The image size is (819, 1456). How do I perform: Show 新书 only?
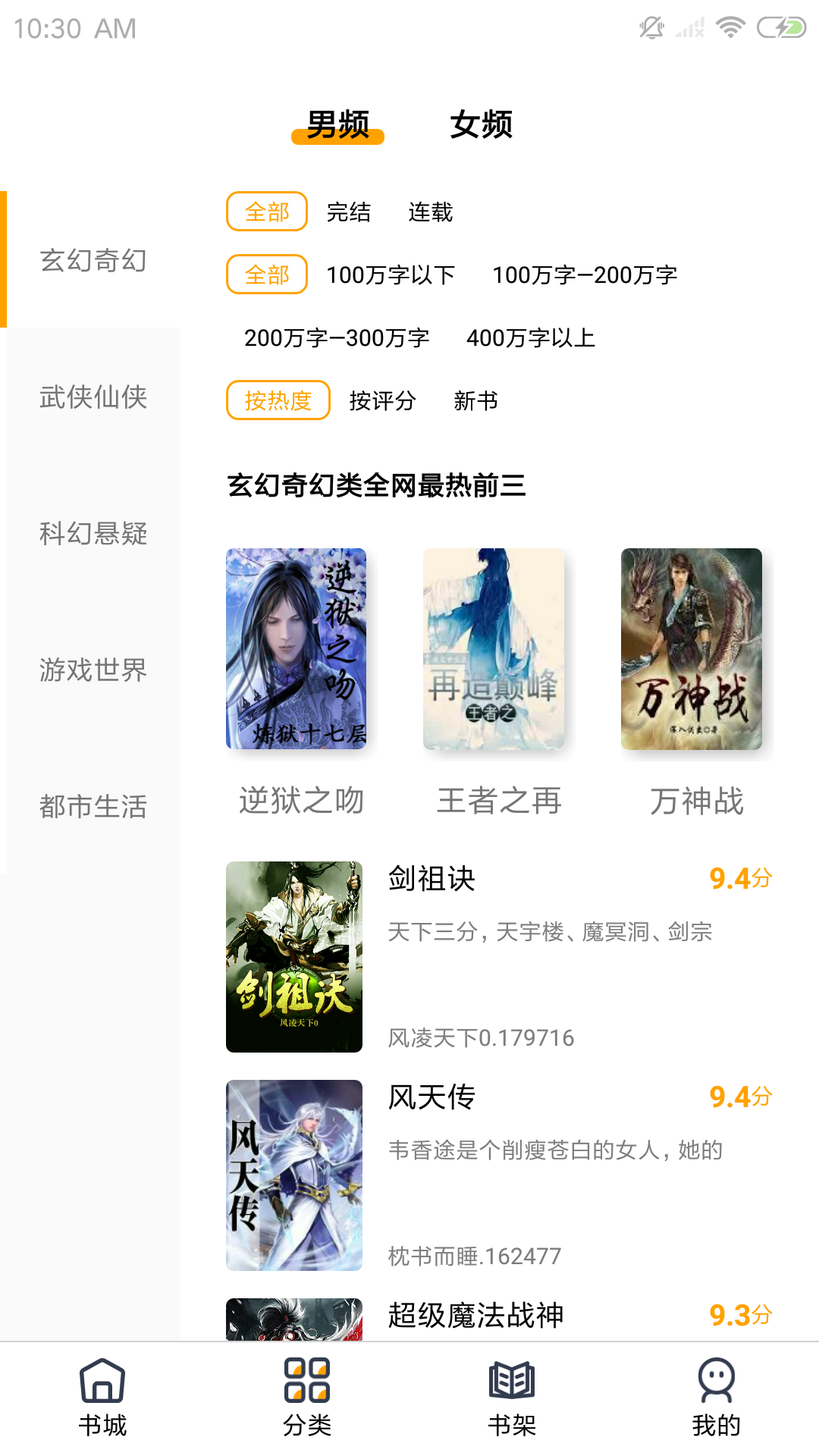tap(475, 400)
